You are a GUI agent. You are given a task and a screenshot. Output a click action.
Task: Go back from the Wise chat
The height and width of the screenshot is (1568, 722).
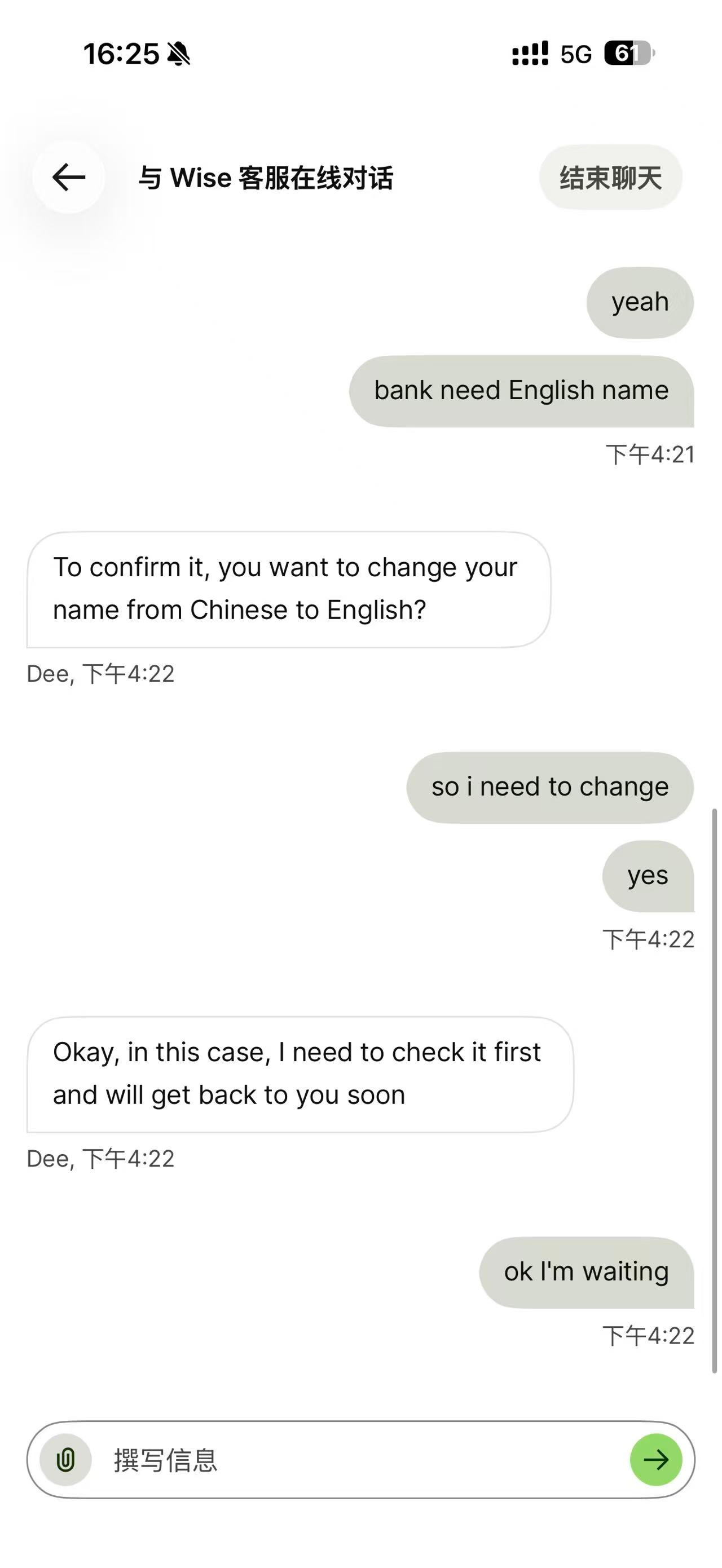68,178
